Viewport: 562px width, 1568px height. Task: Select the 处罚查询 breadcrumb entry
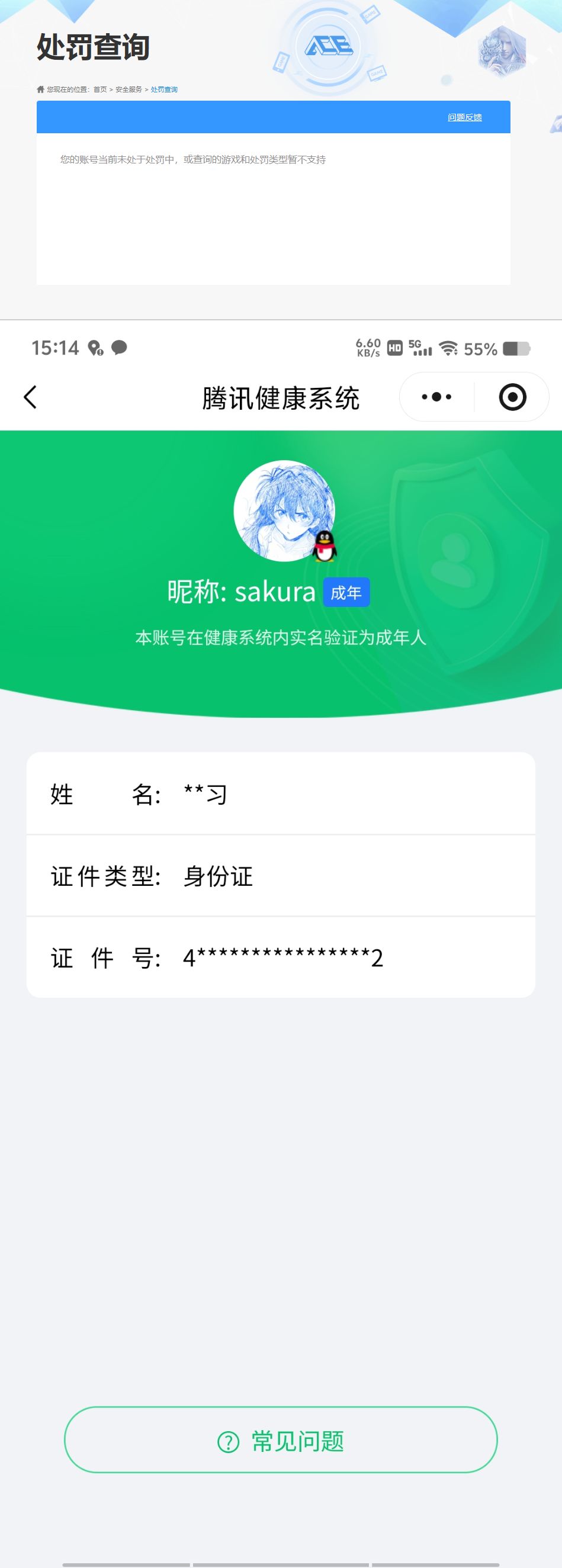[163, 89]
